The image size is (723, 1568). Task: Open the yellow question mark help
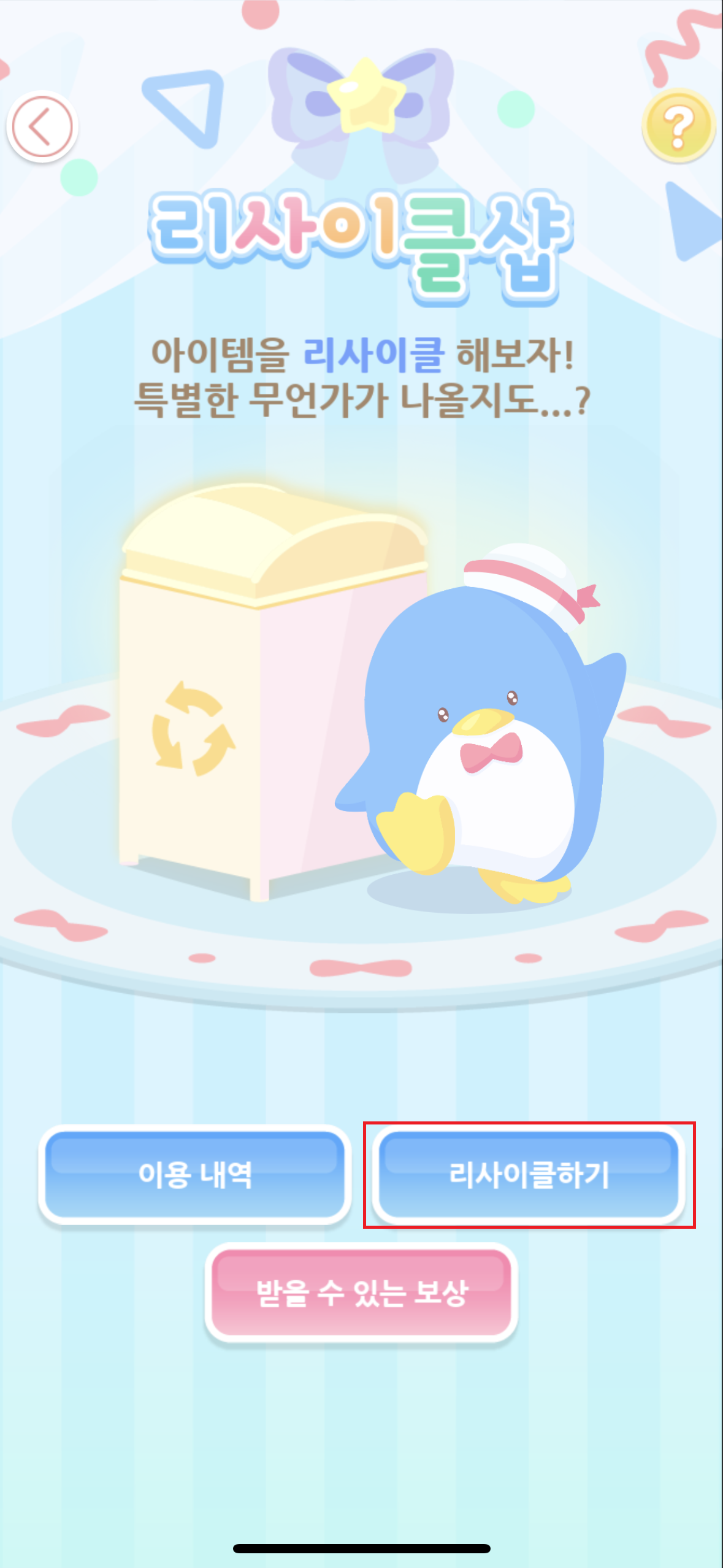coord(678,126)
